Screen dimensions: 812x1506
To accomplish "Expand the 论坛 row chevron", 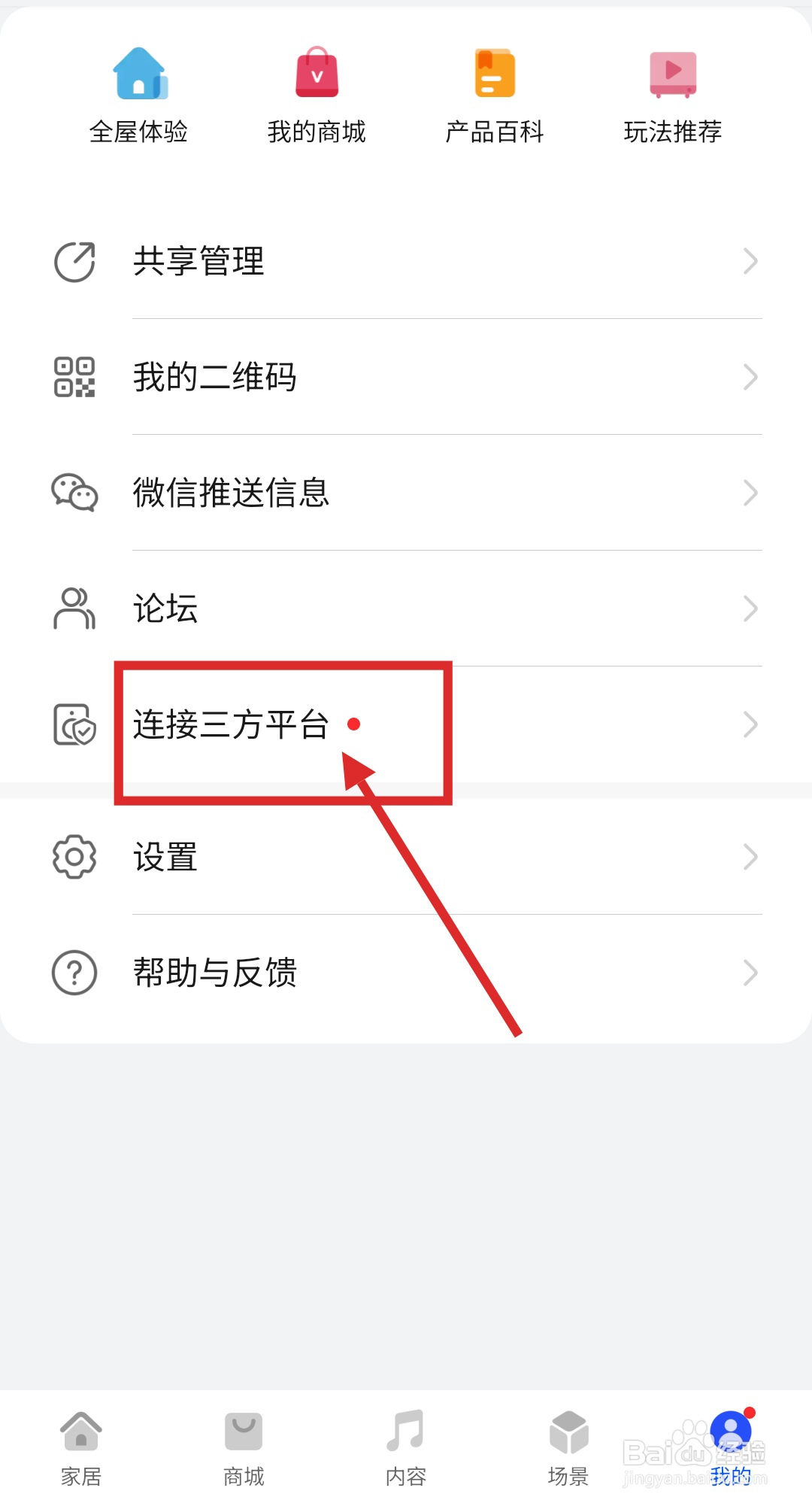I will (751, 609).
